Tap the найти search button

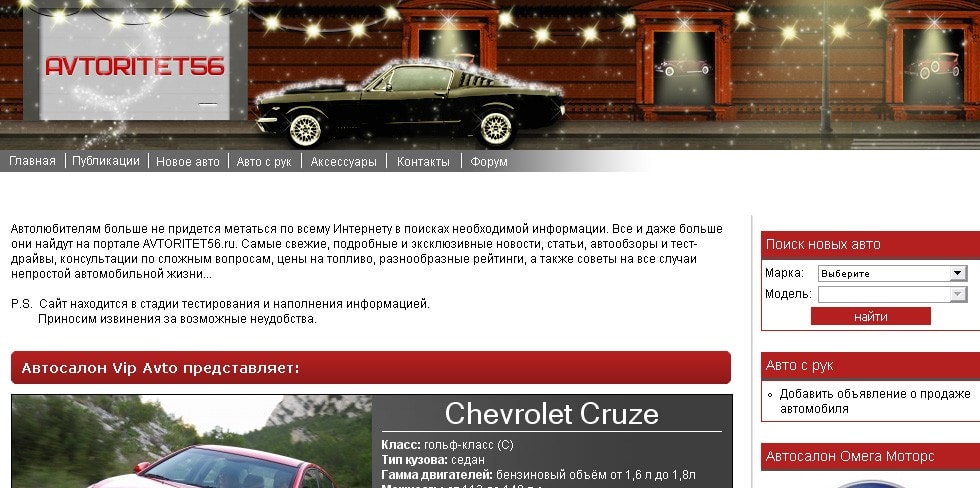870,316
